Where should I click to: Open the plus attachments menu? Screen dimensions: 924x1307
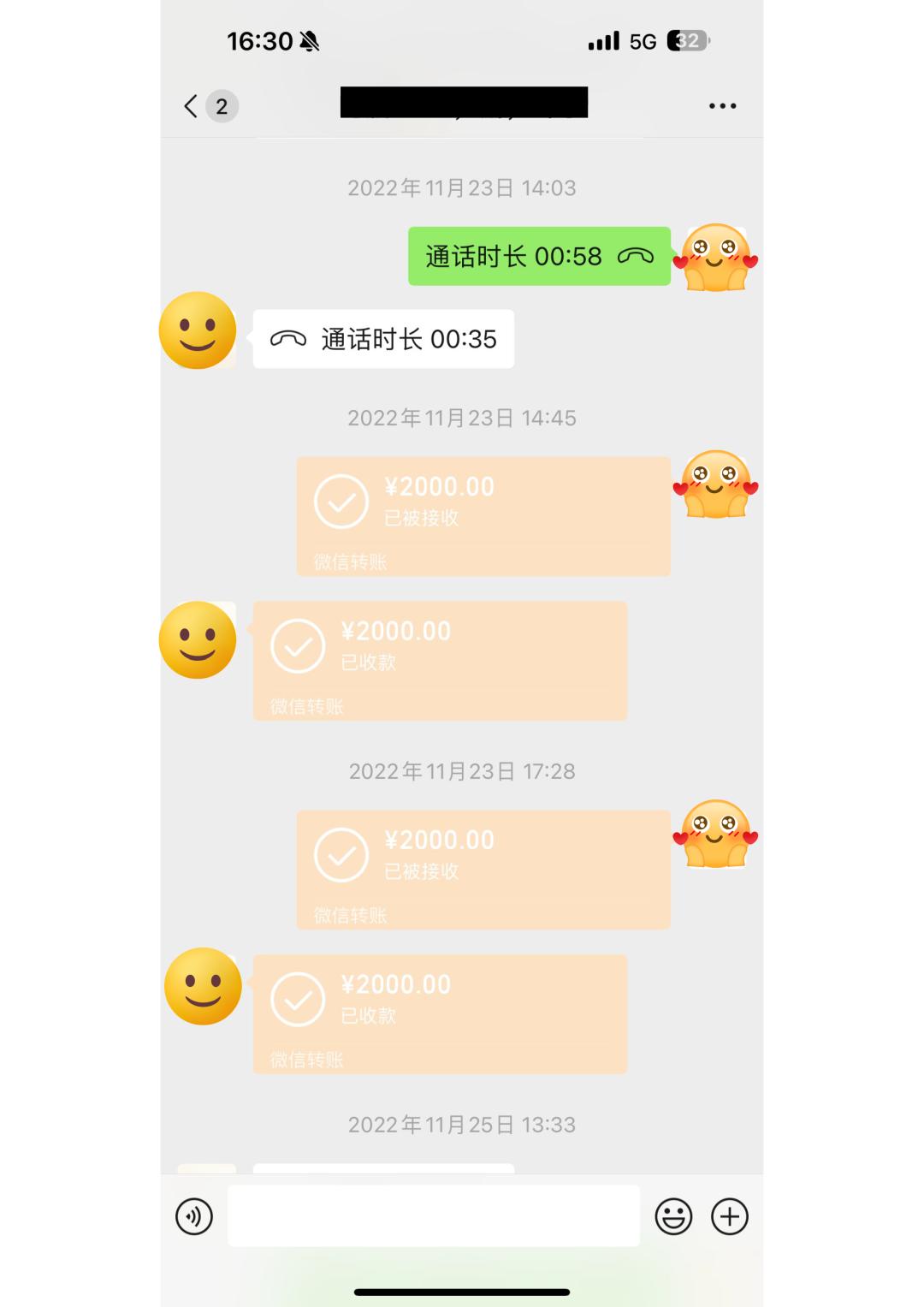point(730,1216)
